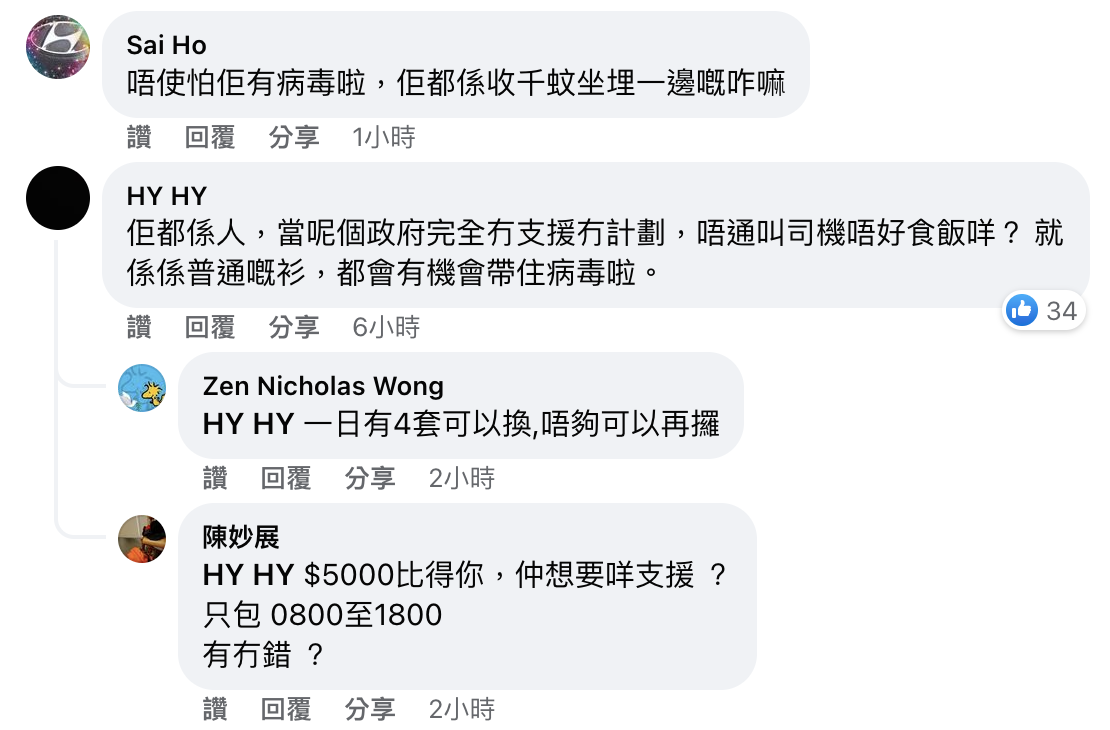The height and width of the screenshot is (730, 1110).
Task: Like HY HY's comment
Action: click(139, 327)
